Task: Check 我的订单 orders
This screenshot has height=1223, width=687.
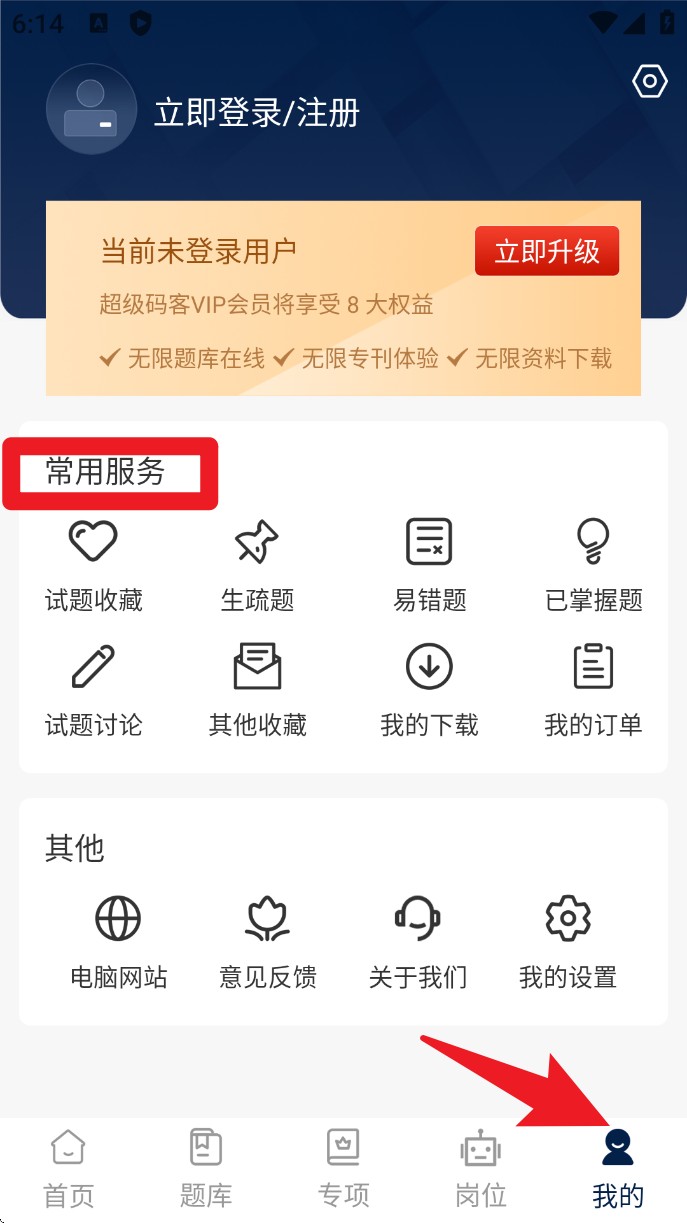Action: pos(593,691)
